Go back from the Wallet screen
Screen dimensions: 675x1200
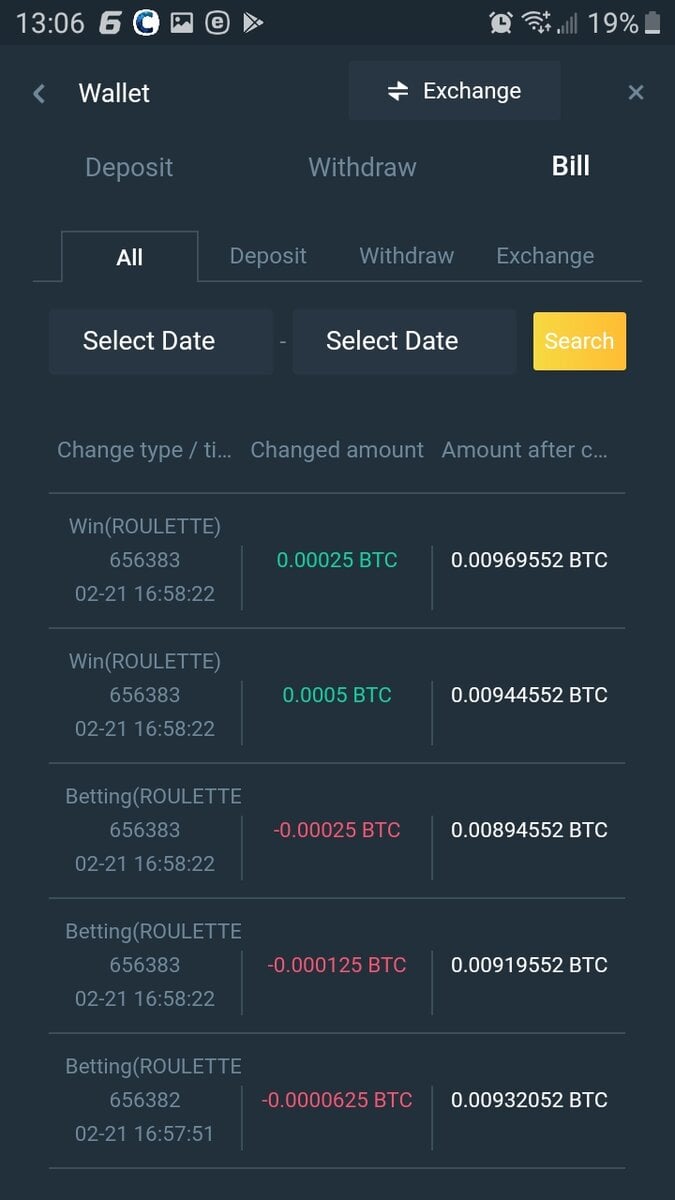click(39, 94)
